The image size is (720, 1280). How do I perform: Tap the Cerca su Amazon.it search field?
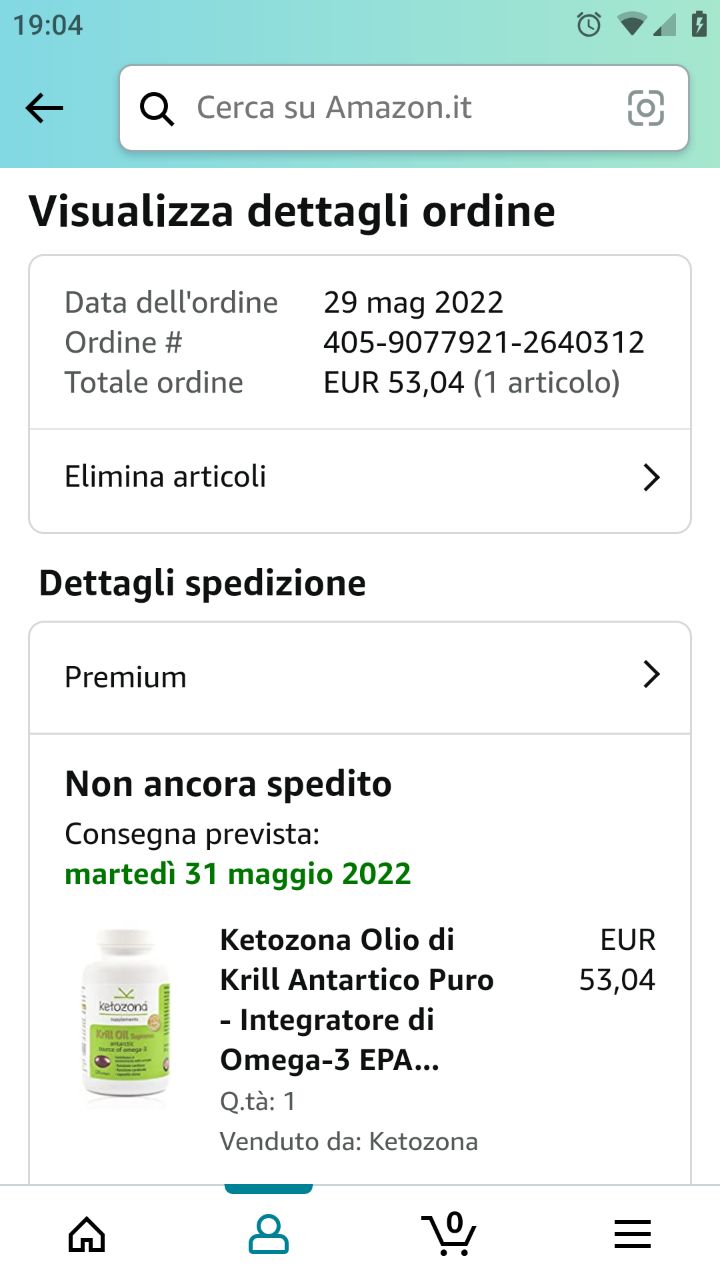380,108
